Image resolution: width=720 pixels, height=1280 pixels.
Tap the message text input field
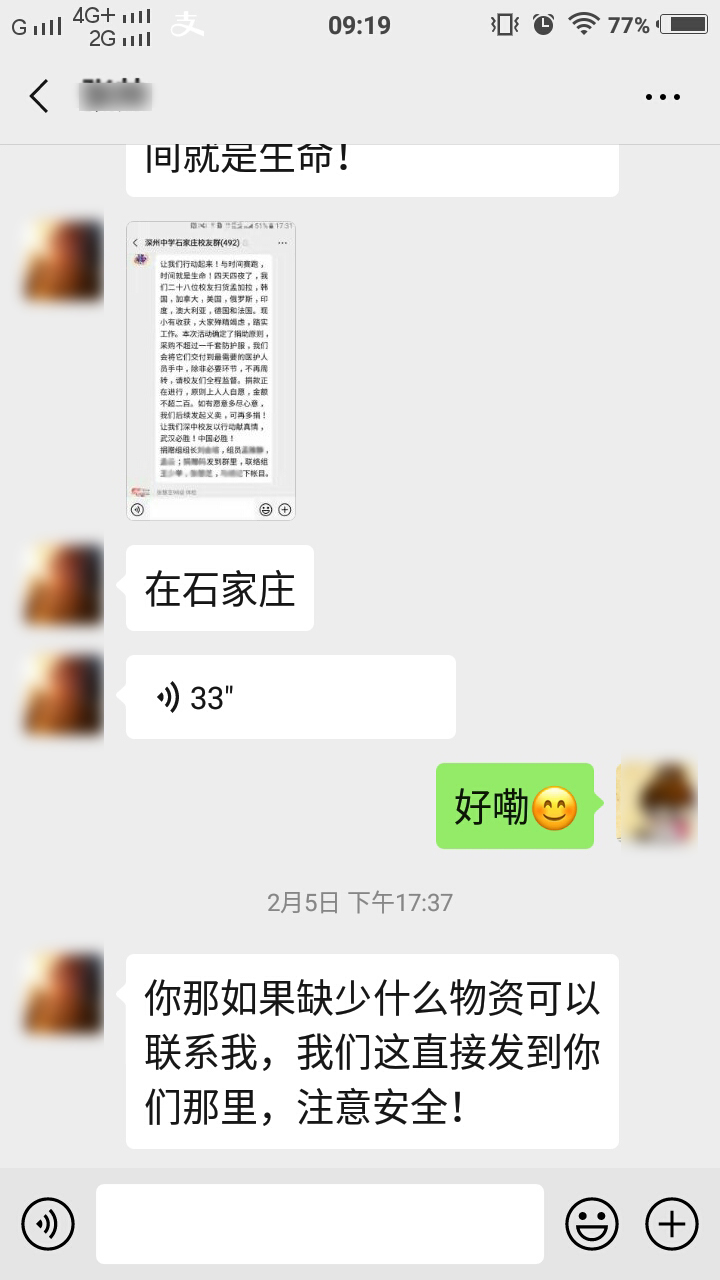(320, 1223)
